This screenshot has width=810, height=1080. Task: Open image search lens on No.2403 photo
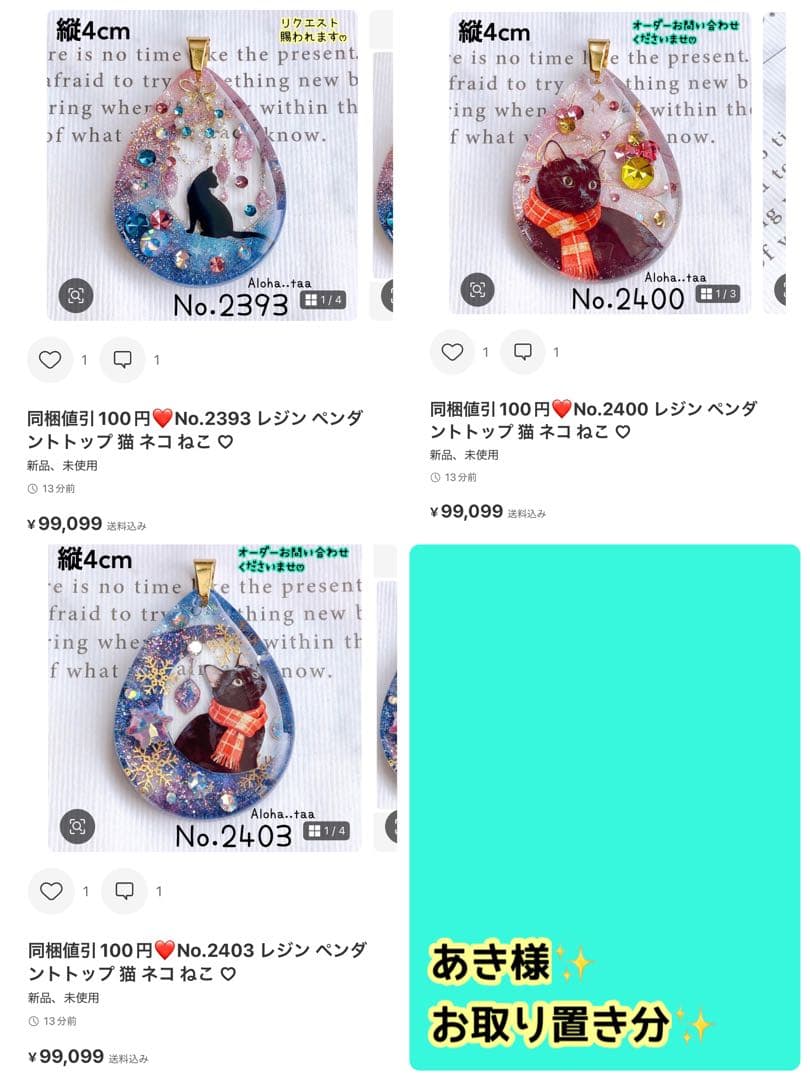pyautogui.click(x=75, y=826)
